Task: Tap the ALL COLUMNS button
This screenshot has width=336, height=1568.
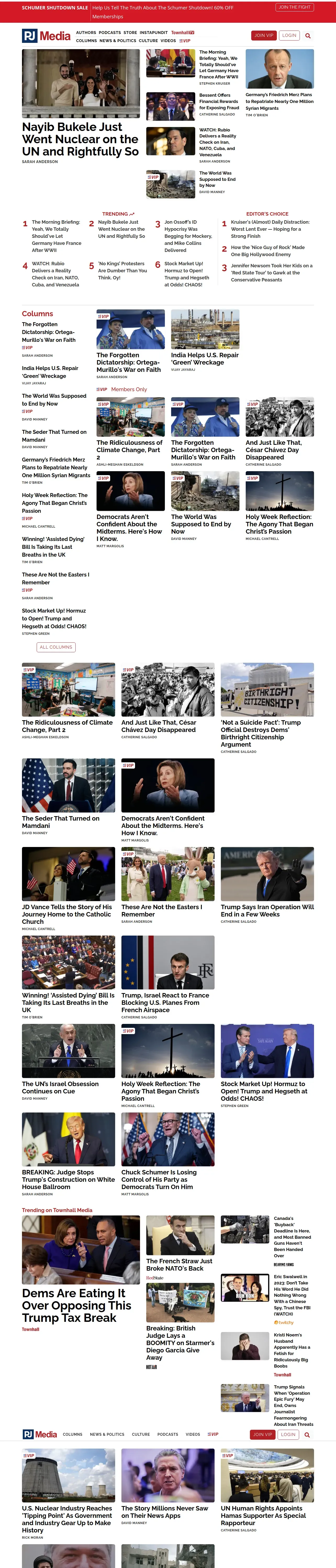Action: 56,647
